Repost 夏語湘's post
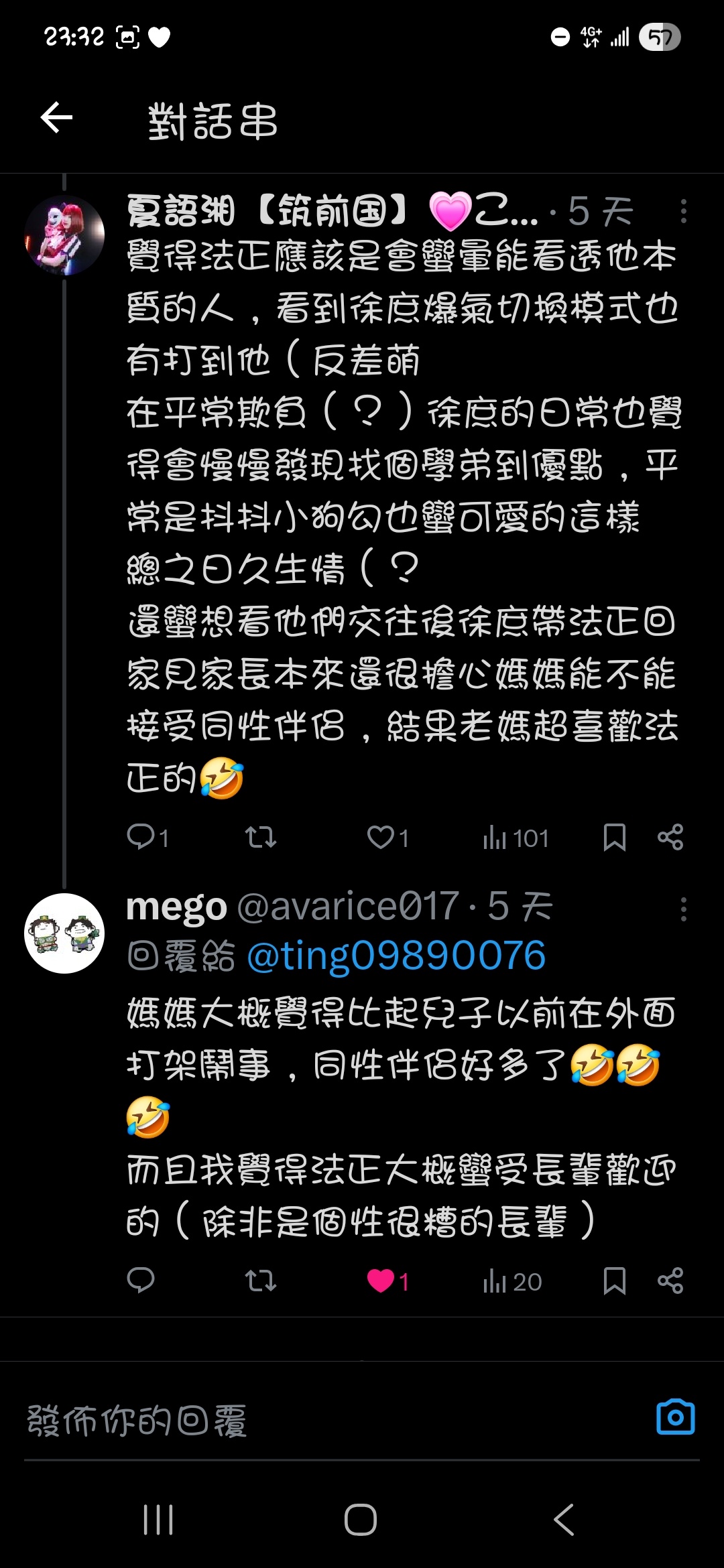Viewport: 724px width, 1568px height. 260,837
